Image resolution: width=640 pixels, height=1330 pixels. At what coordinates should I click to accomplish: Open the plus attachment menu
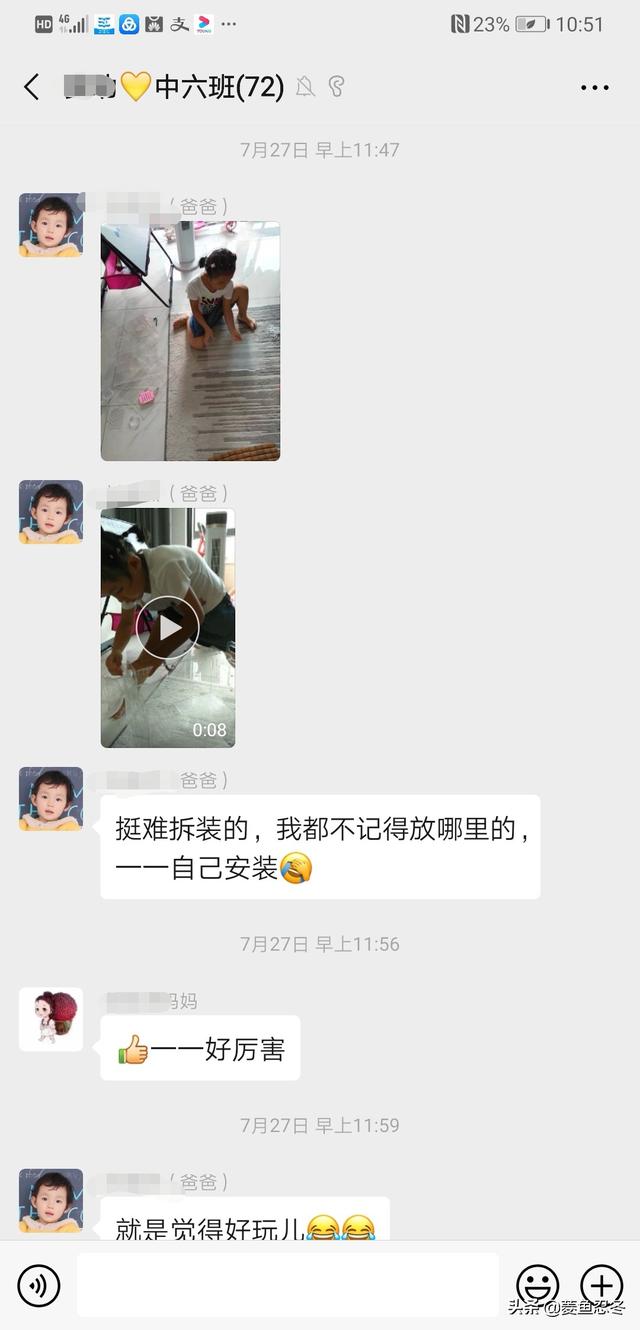point(602,1286)
